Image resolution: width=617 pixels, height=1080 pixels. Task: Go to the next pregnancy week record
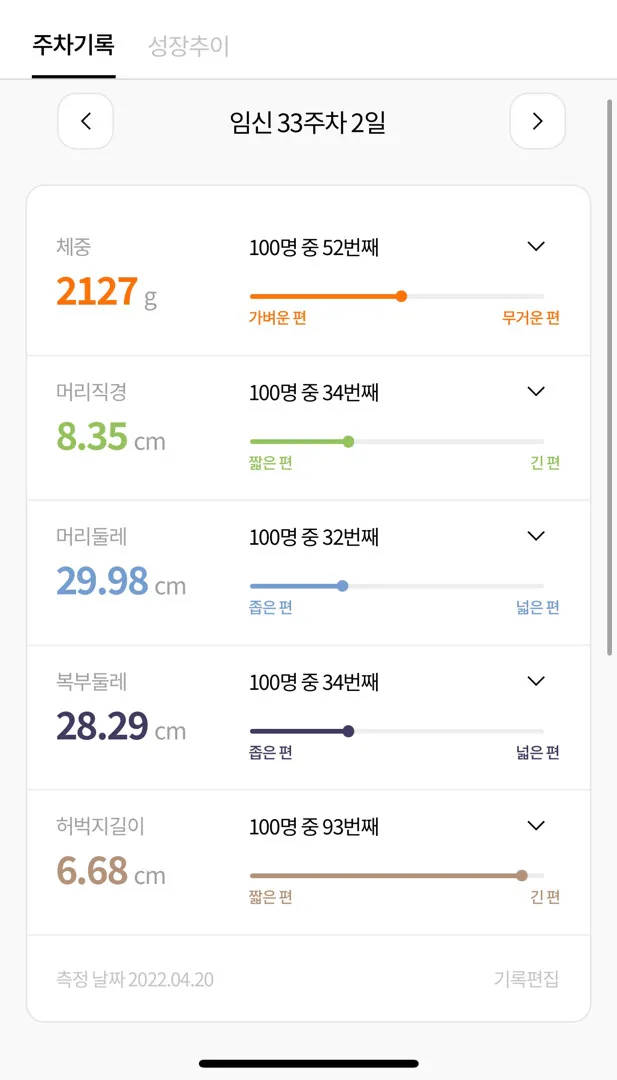pyautogui.click(x=537, y=121)
